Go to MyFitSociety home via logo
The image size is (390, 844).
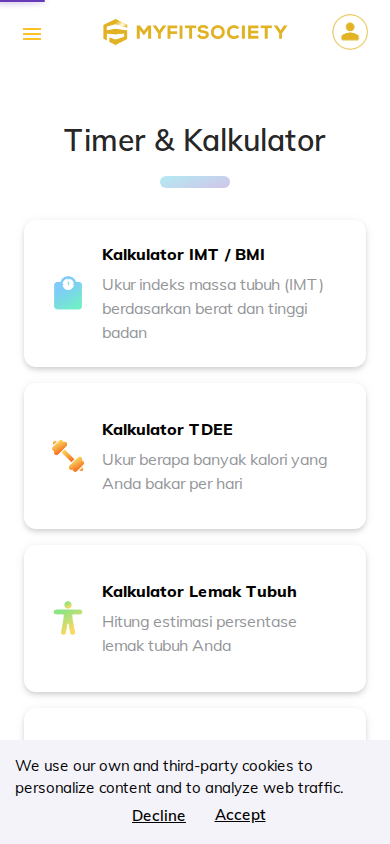click(195, 32)
